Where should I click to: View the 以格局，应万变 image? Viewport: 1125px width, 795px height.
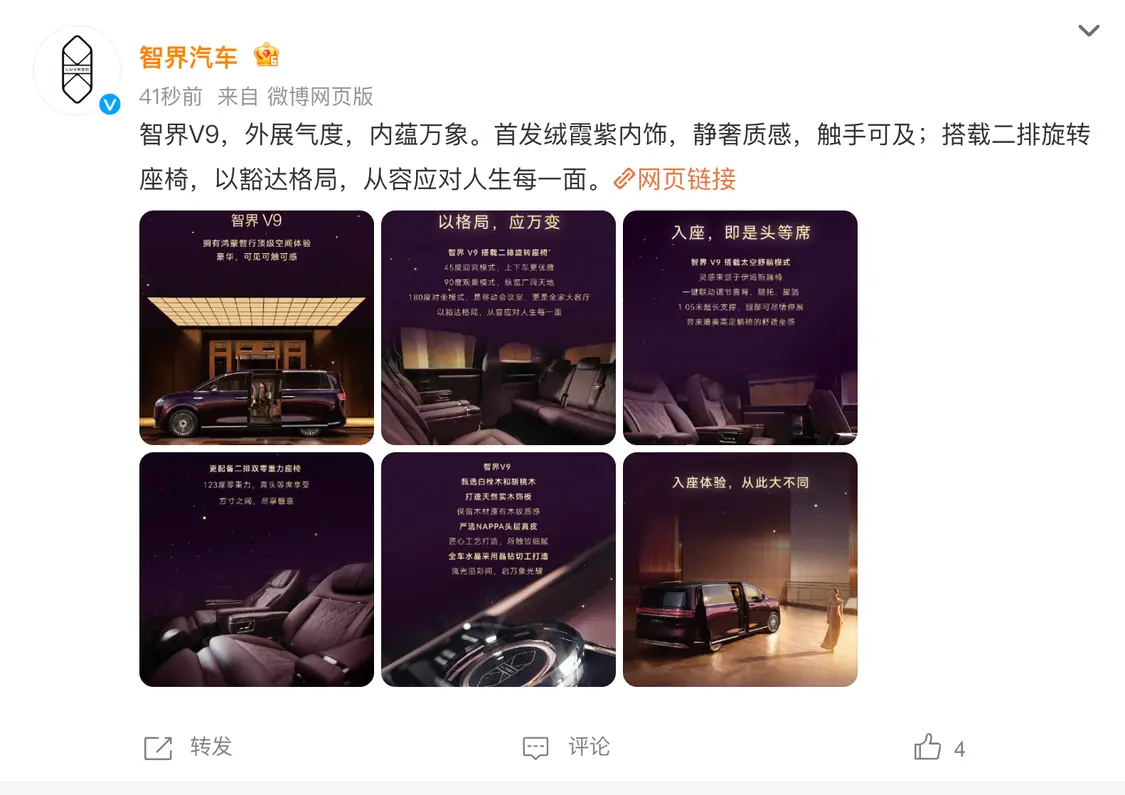(x=498, y=327)
